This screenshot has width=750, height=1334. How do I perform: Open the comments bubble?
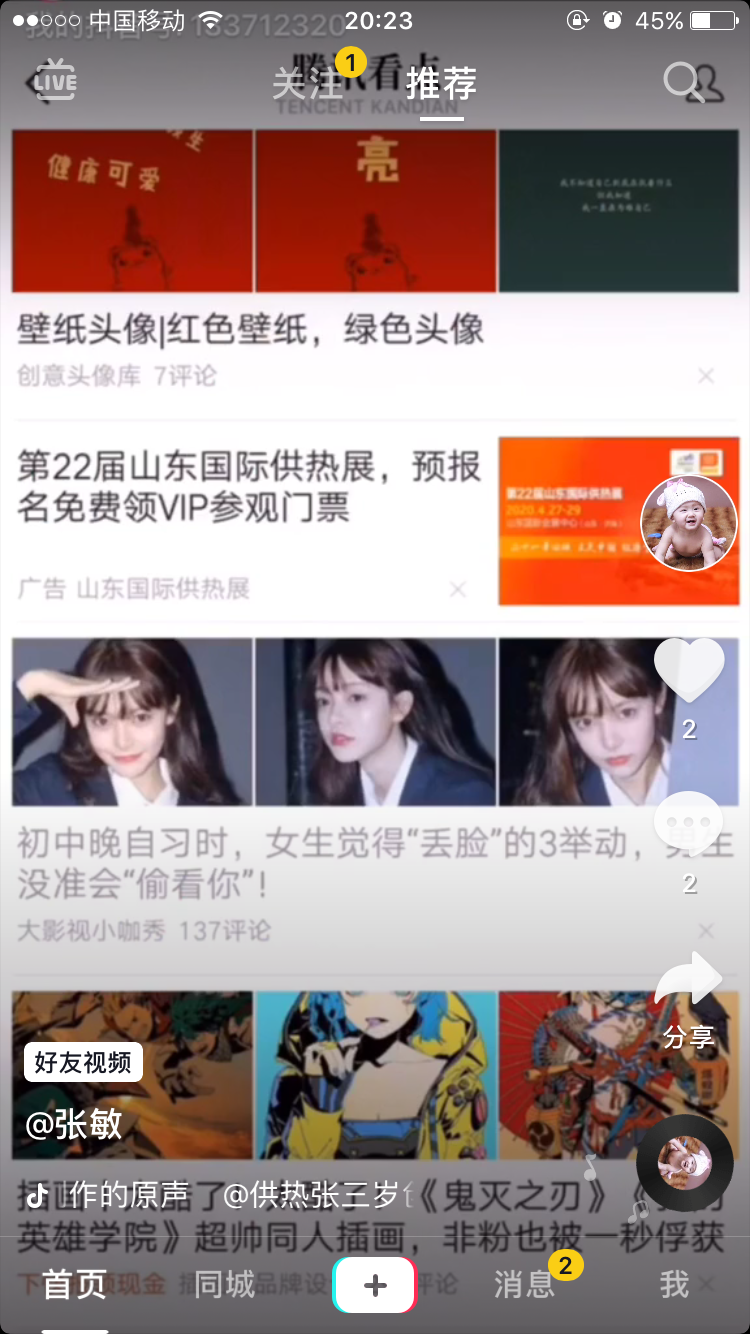point(689,824)
